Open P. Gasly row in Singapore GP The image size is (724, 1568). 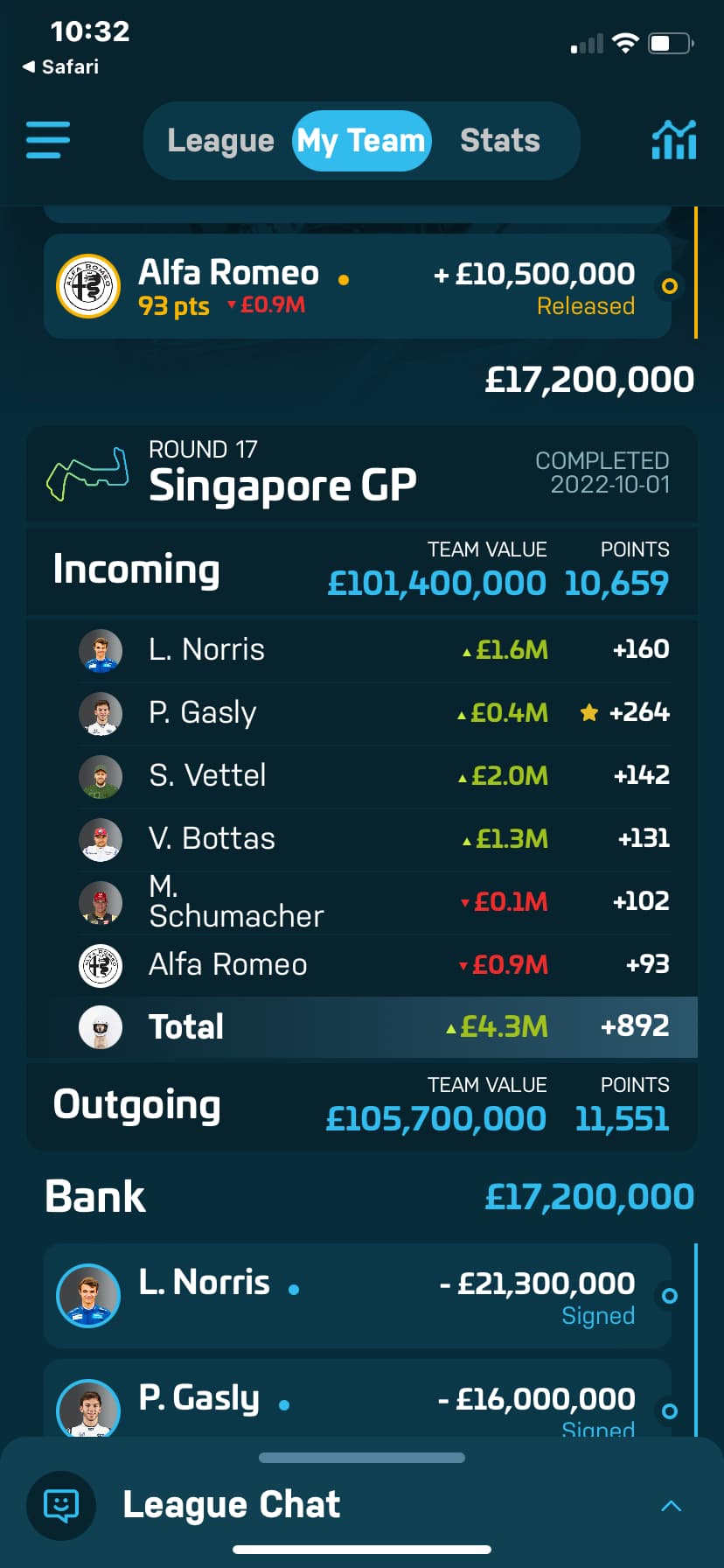374,713
